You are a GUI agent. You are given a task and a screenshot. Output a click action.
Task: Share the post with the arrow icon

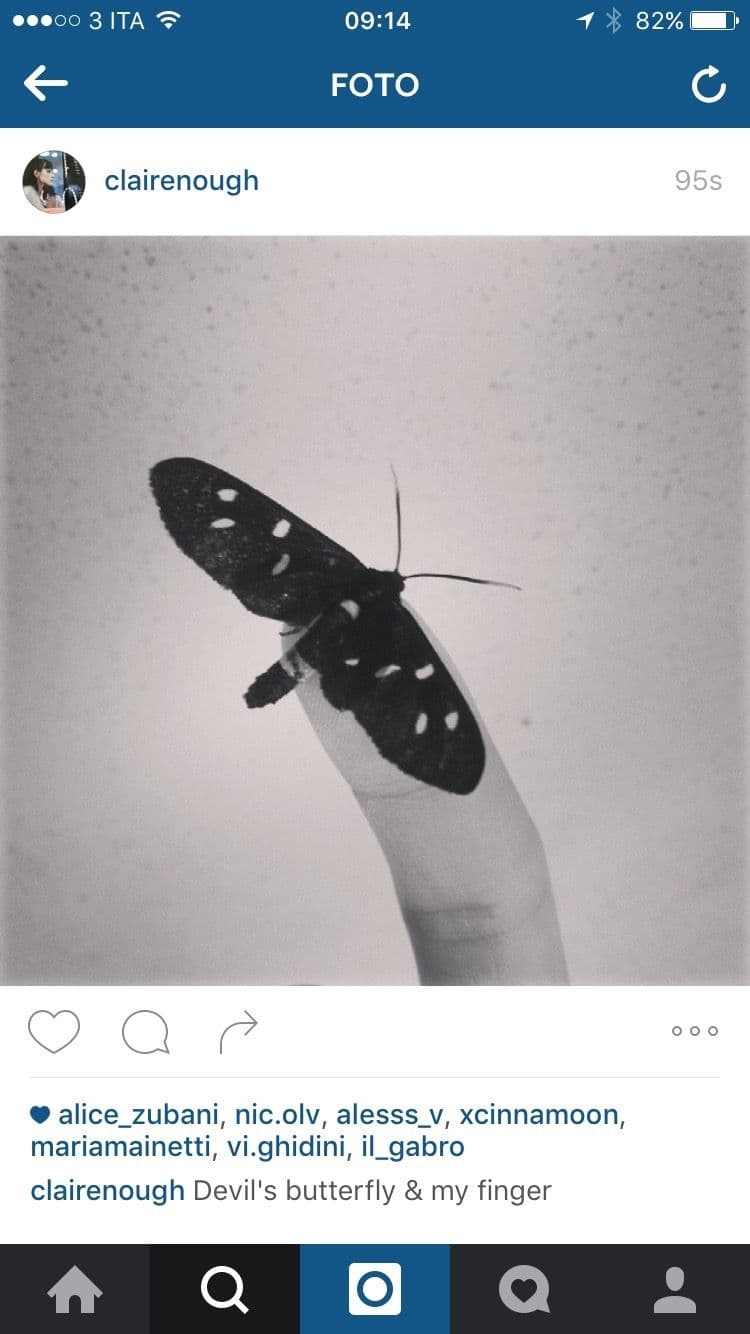pyautogui.click(x=238, y=1032)
